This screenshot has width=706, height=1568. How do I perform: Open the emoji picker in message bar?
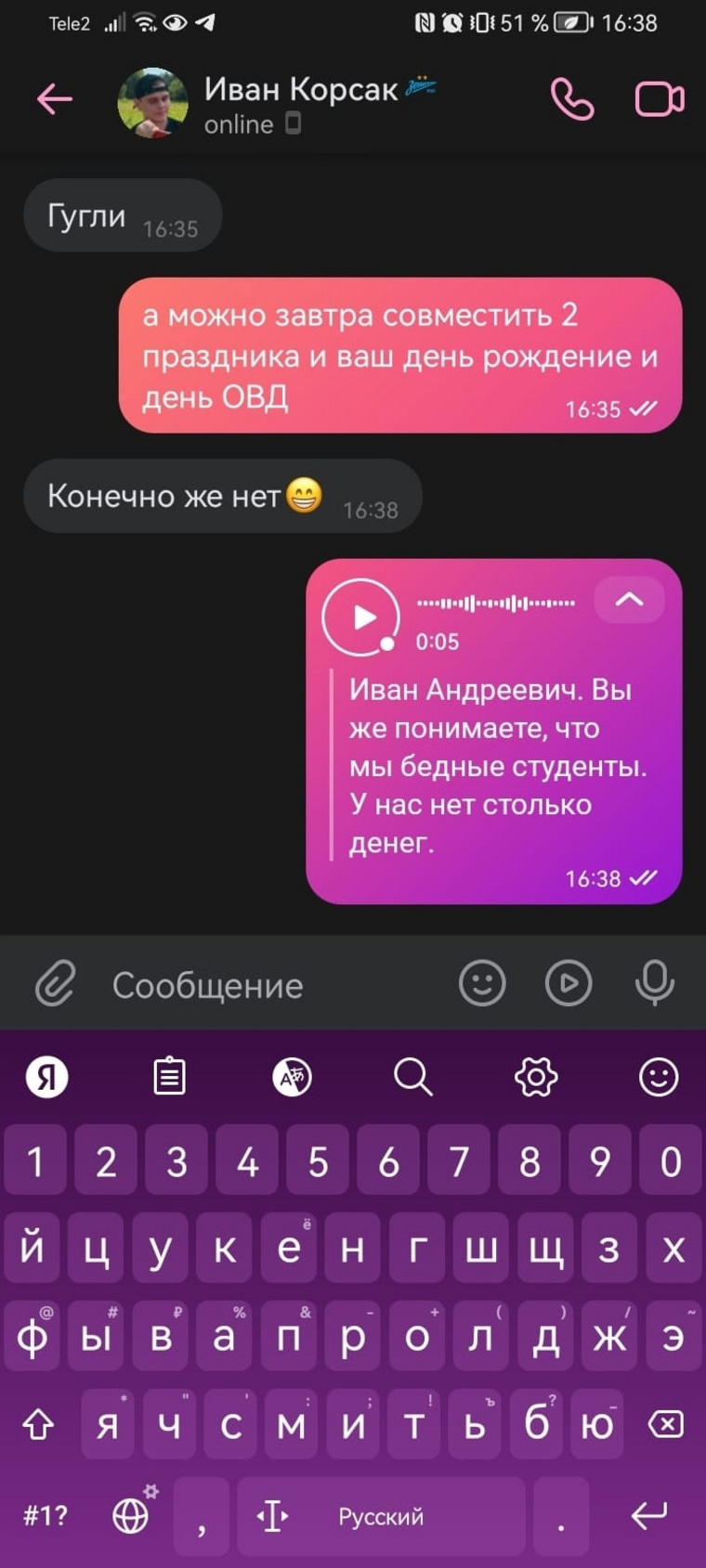click(482, 983)
